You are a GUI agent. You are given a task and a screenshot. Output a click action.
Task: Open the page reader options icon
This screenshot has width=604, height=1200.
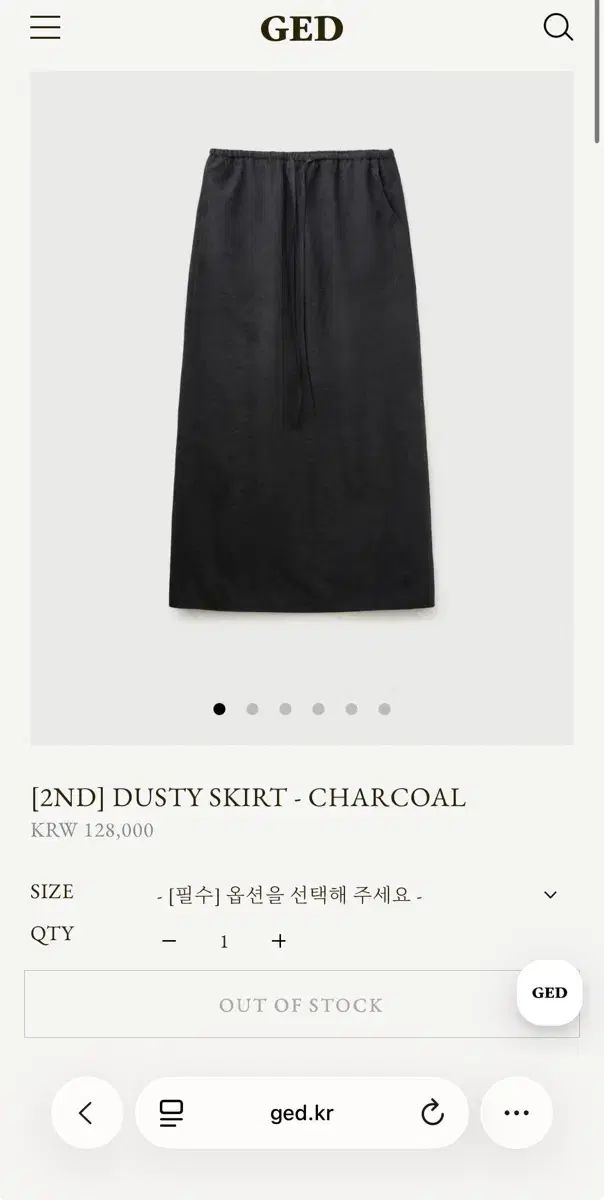click(x=171, y=1113)
